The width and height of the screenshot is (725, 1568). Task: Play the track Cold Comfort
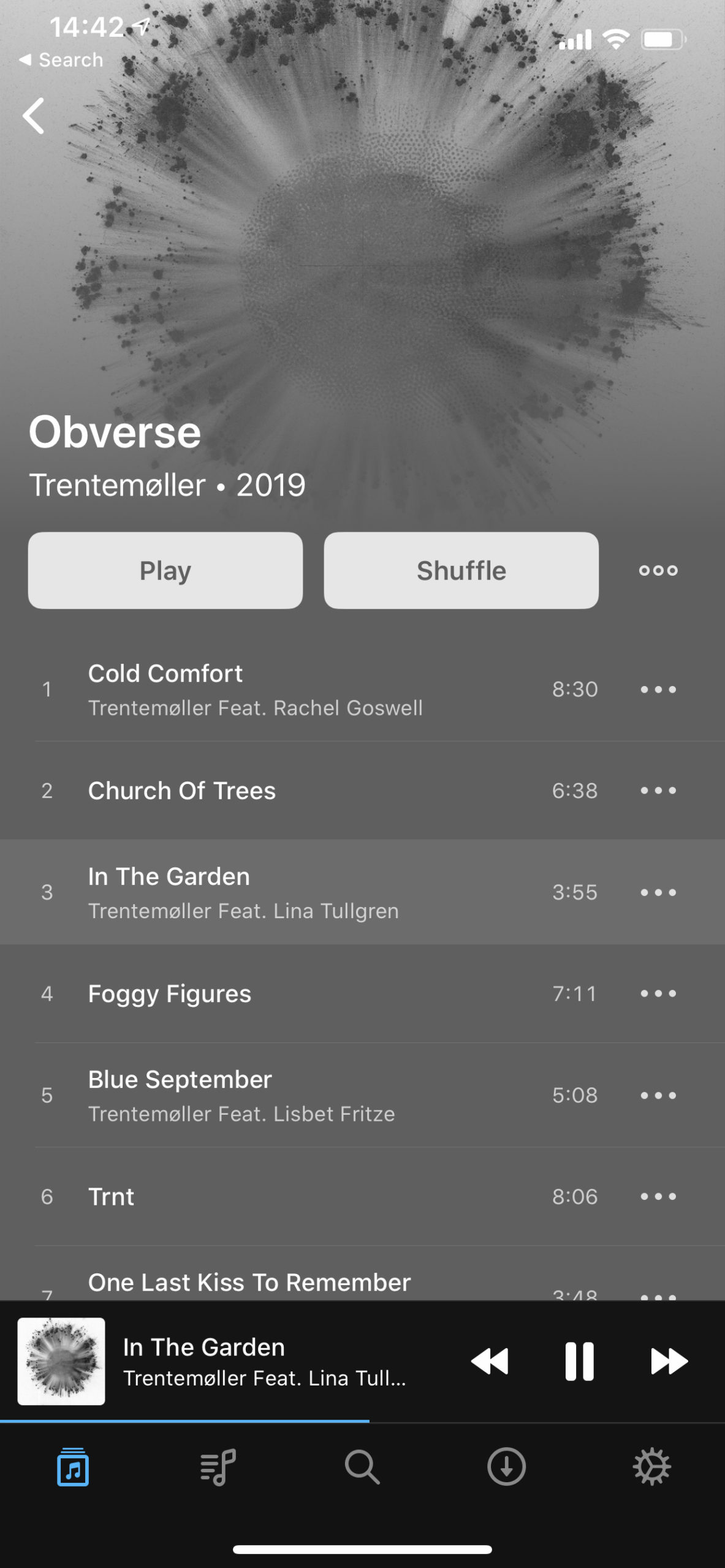[x=362, y=689]
